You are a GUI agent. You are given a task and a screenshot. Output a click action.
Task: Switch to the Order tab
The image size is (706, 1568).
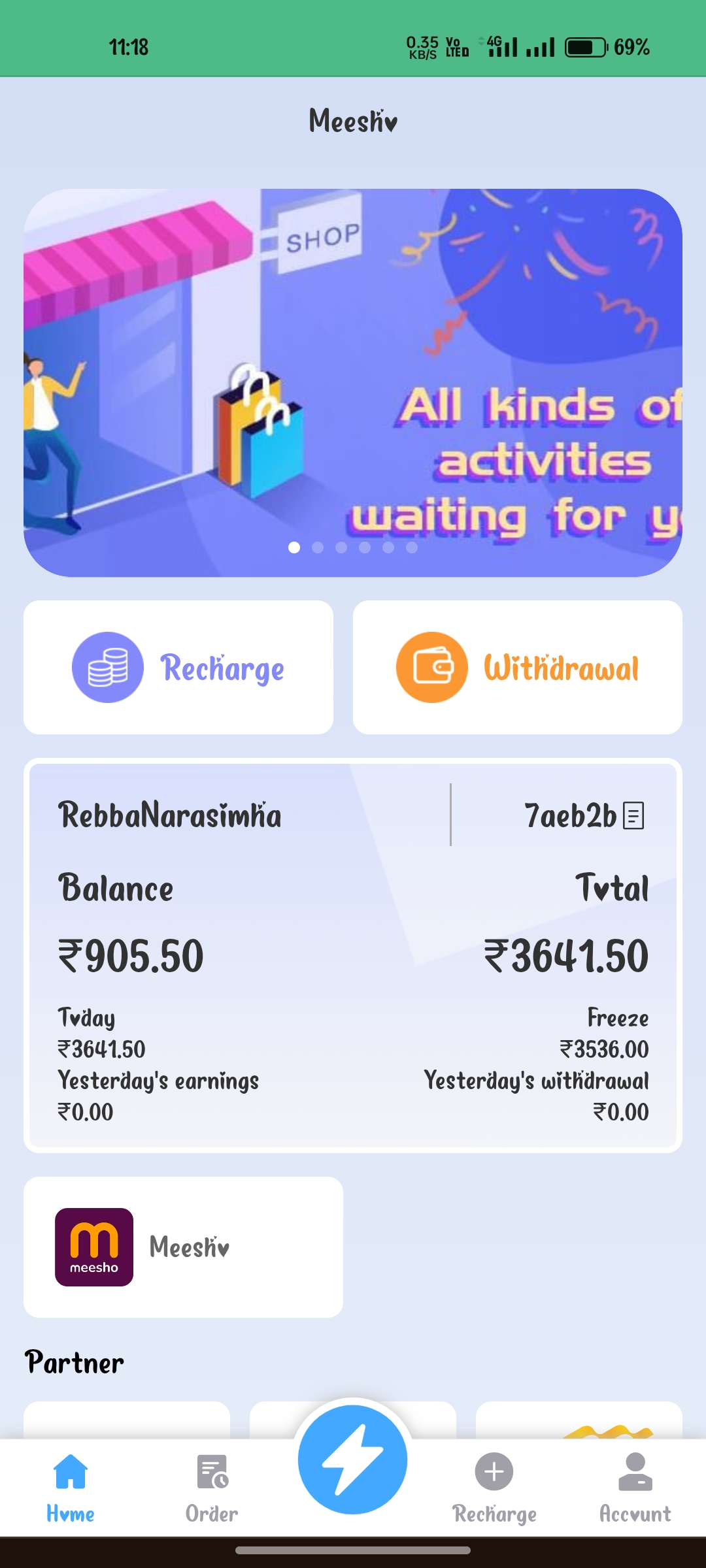pyautogui.click(x=212, y=1484)
